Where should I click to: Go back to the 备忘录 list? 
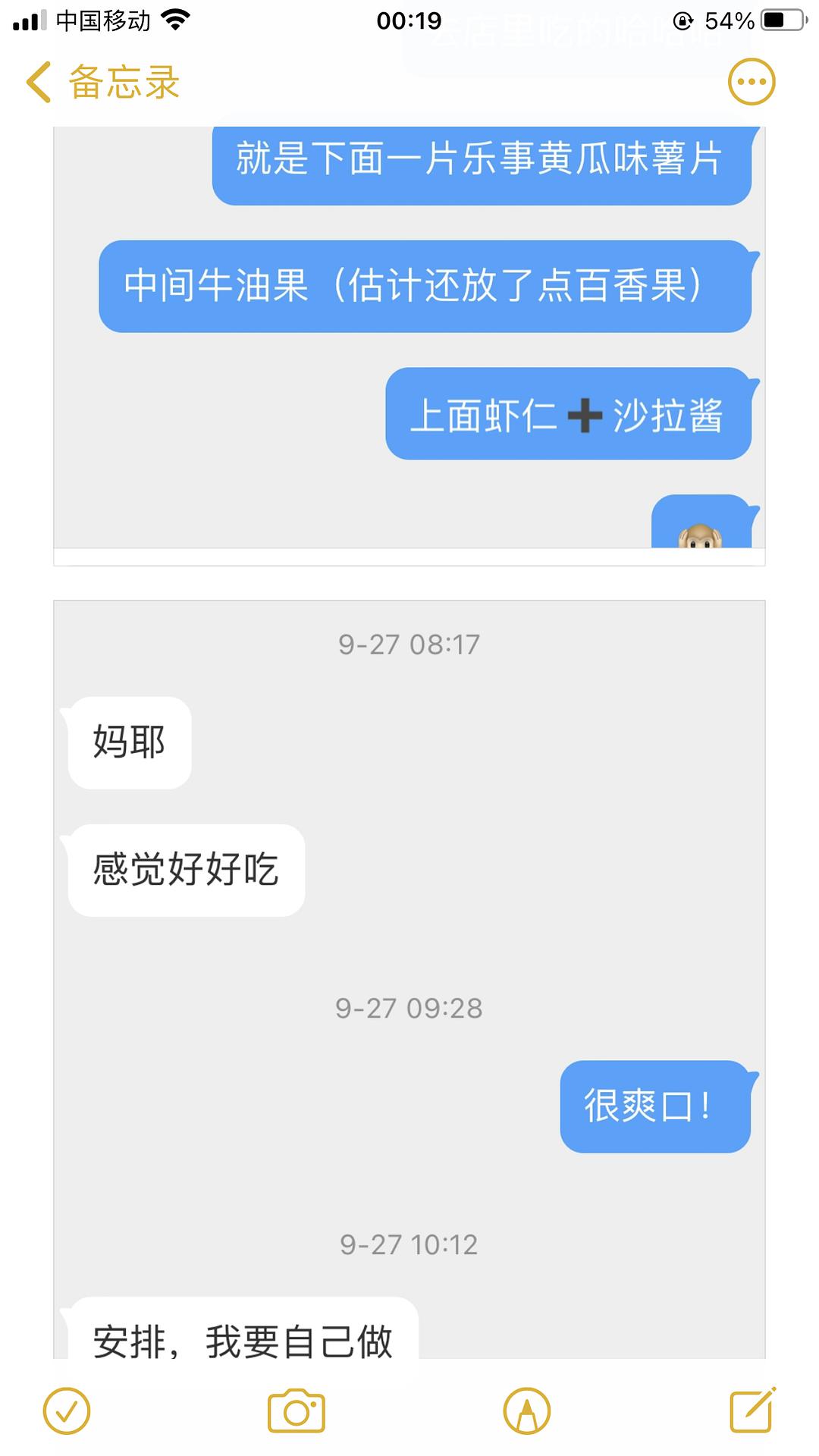[103, 82]
